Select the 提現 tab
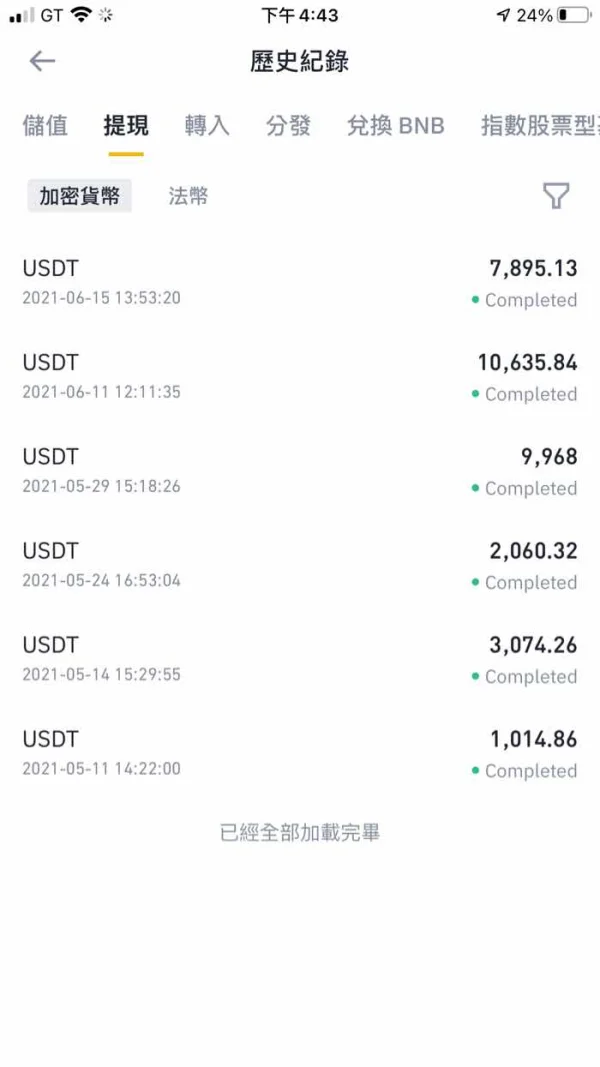The width and height of the screenshot is (600, 1067). coord(126,125)
